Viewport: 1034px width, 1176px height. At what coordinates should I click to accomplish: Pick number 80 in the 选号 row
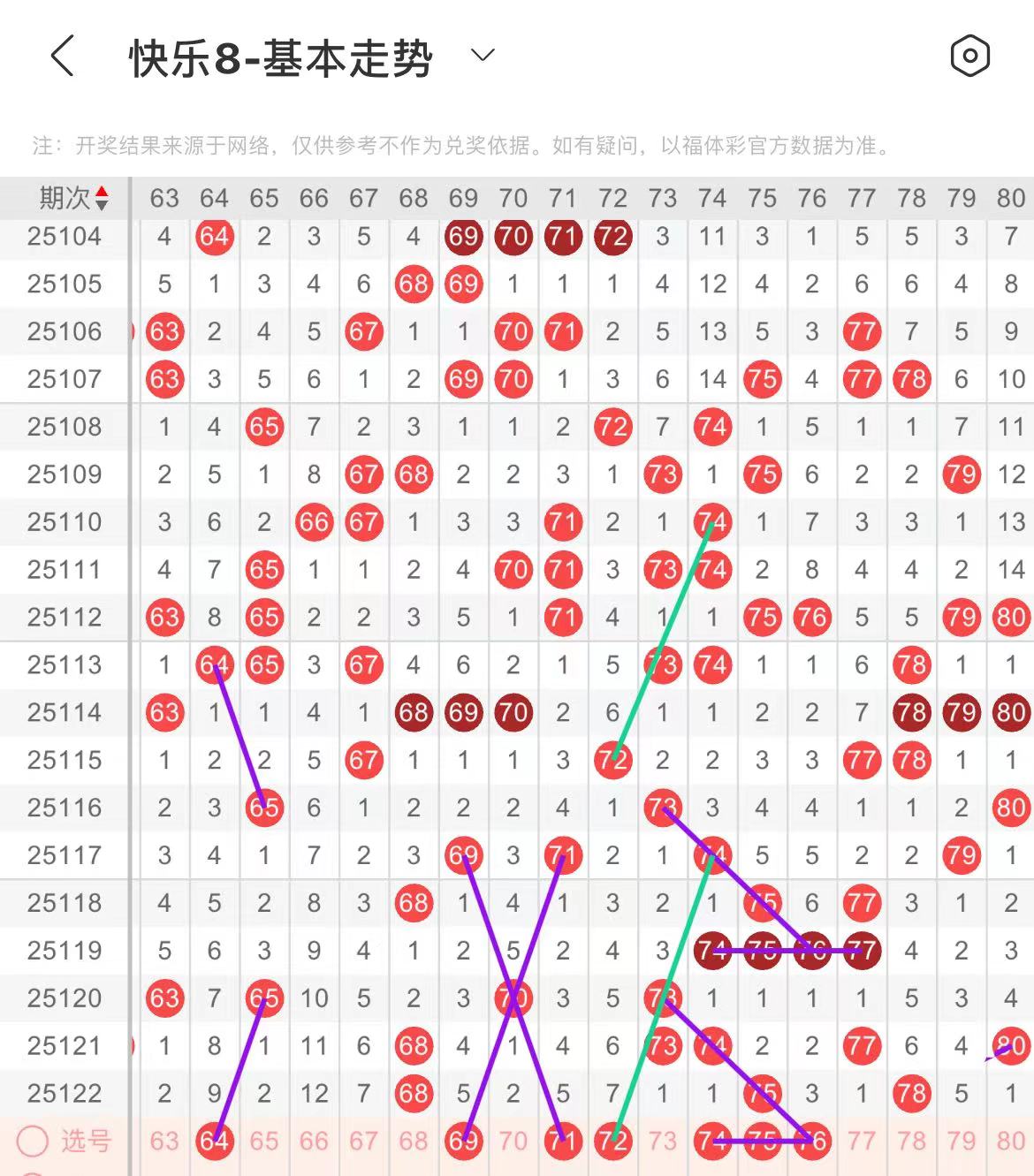click(1010, 1141)
